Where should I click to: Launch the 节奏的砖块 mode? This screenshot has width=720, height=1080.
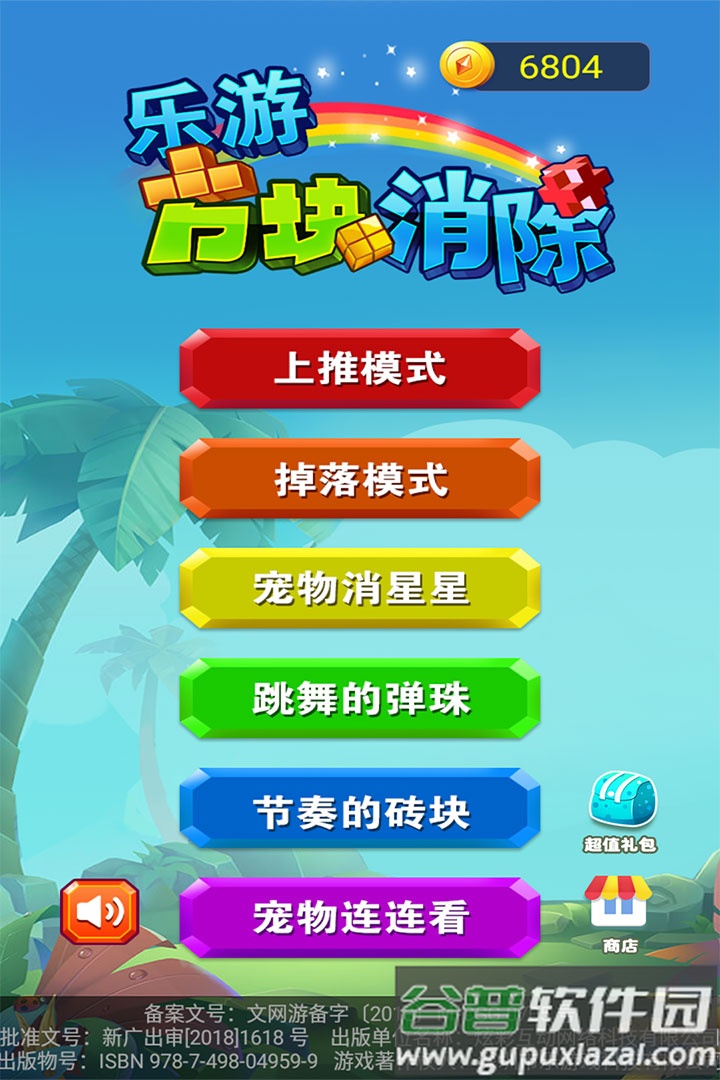360,809
